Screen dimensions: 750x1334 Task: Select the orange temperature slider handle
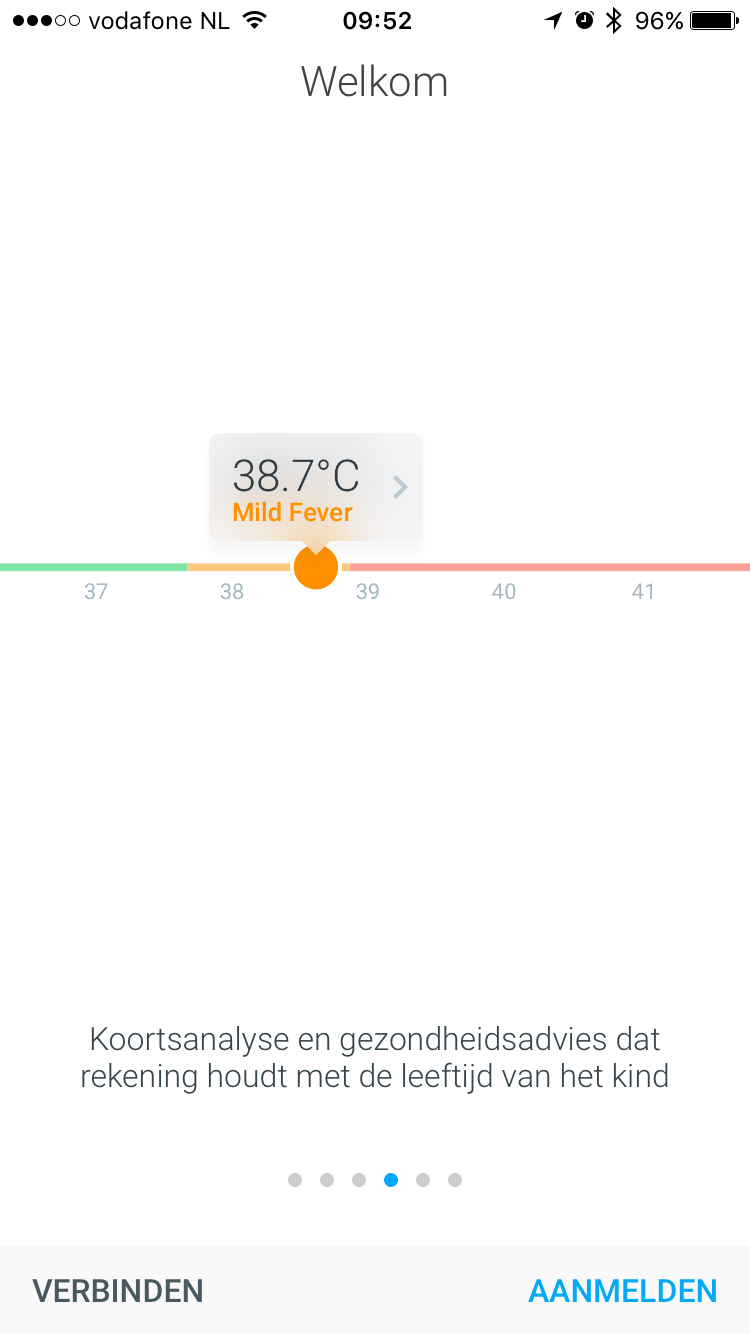click(x=316, y=567)
